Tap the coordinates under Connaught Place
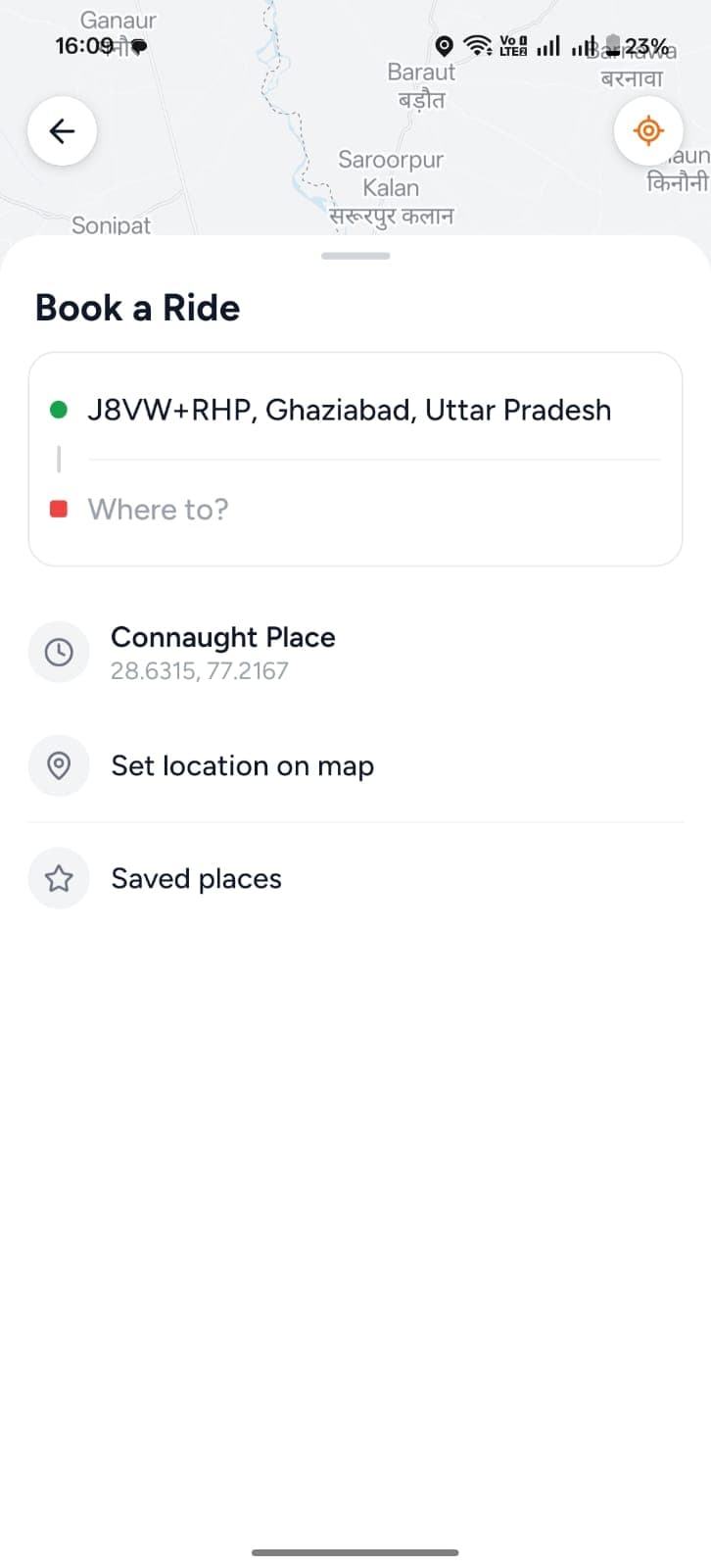 (200, 670)
